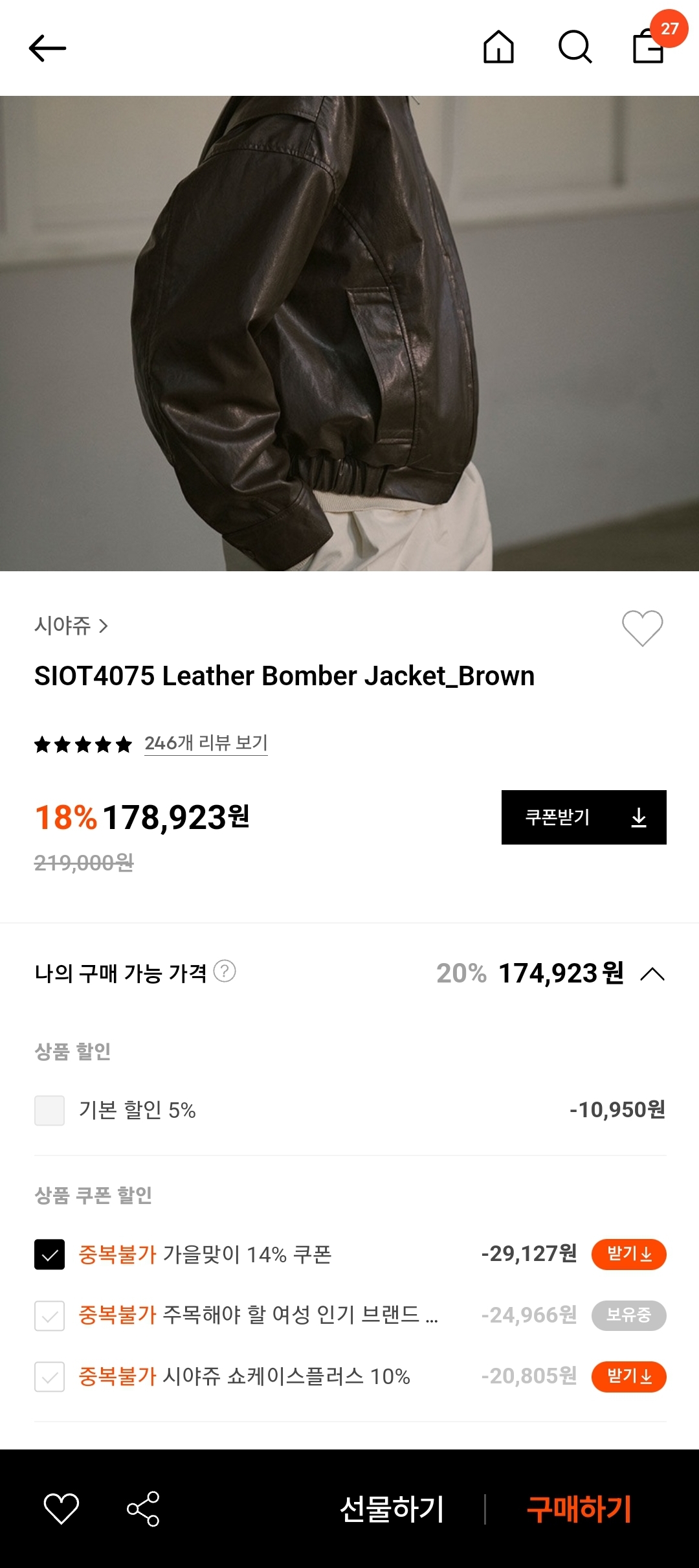Viewport: 699px width, 1568px height.
Task: Share this product via the share icon
Action: 143,1508
